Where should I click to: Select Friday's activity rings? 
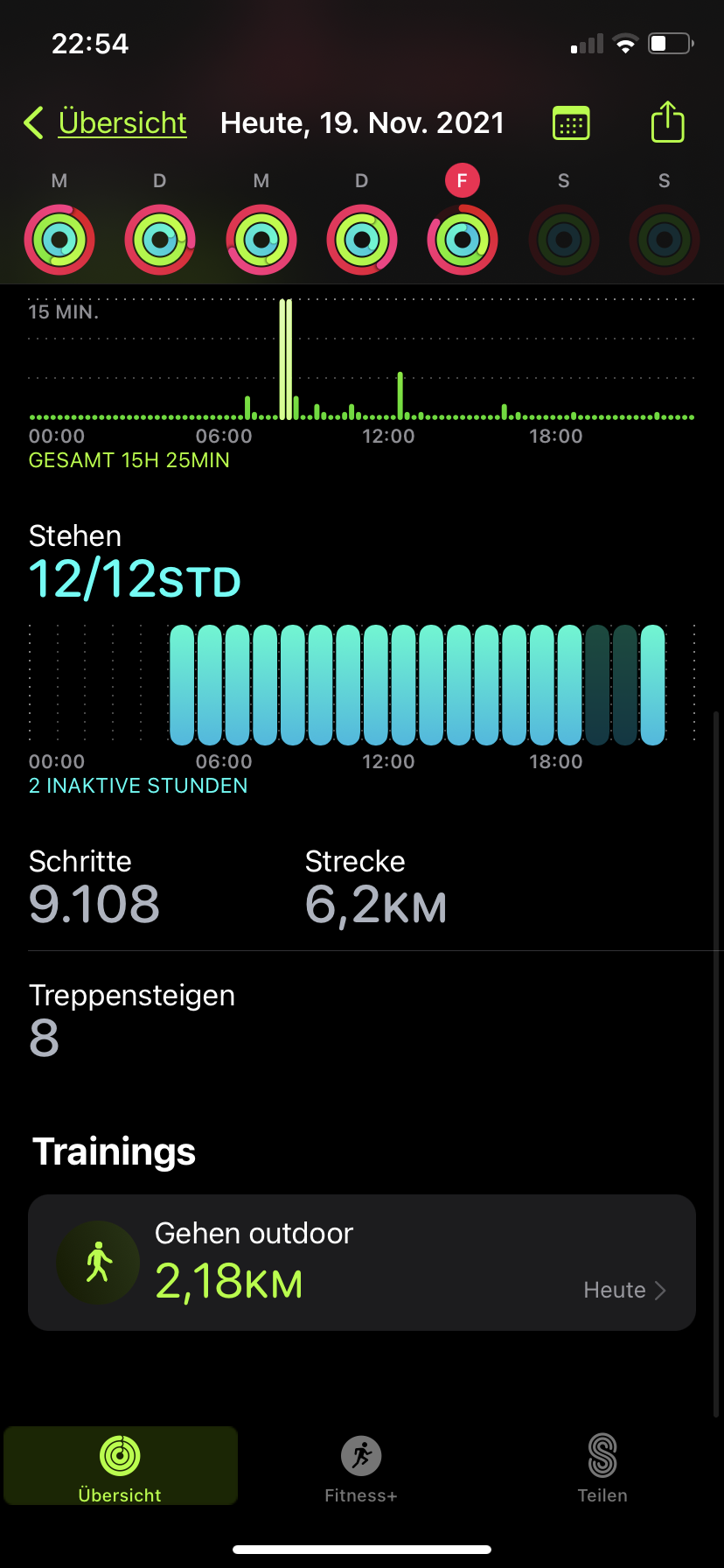tap(463, 239)
